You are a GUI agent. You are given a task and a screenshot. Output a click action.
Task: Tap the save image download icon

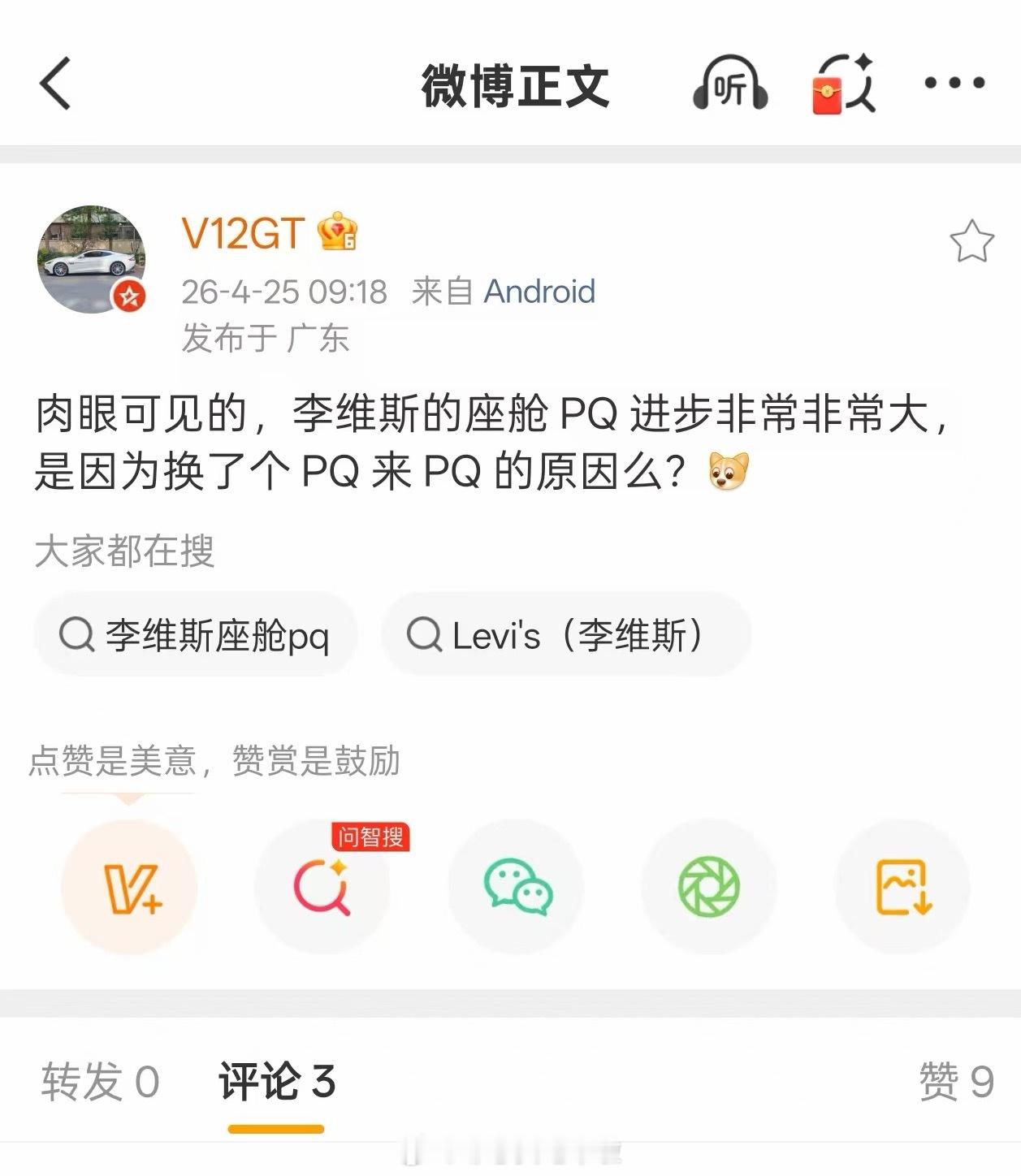pyautogui.click(x=900, y=888)
